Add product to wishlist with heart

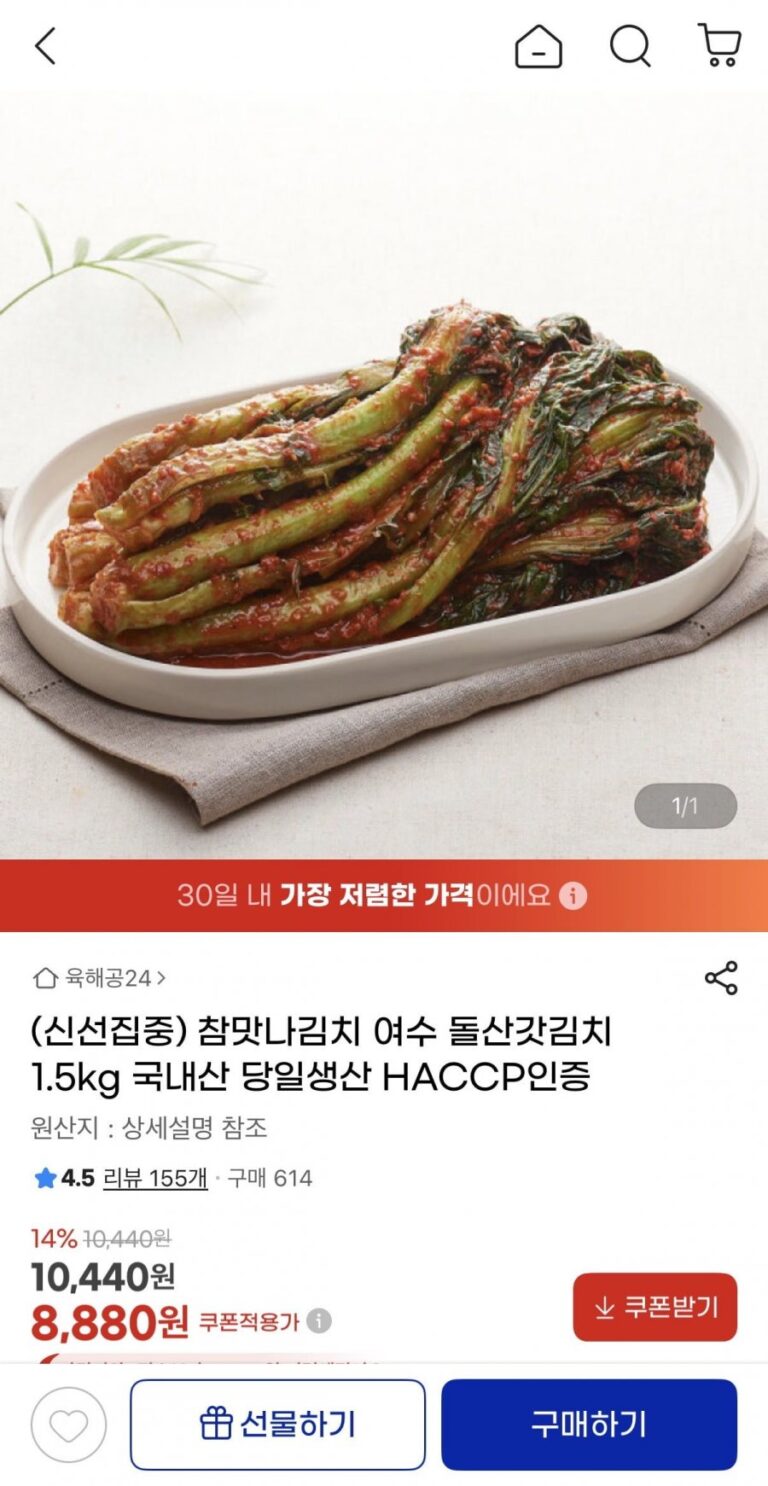[x=68, y=1425]
